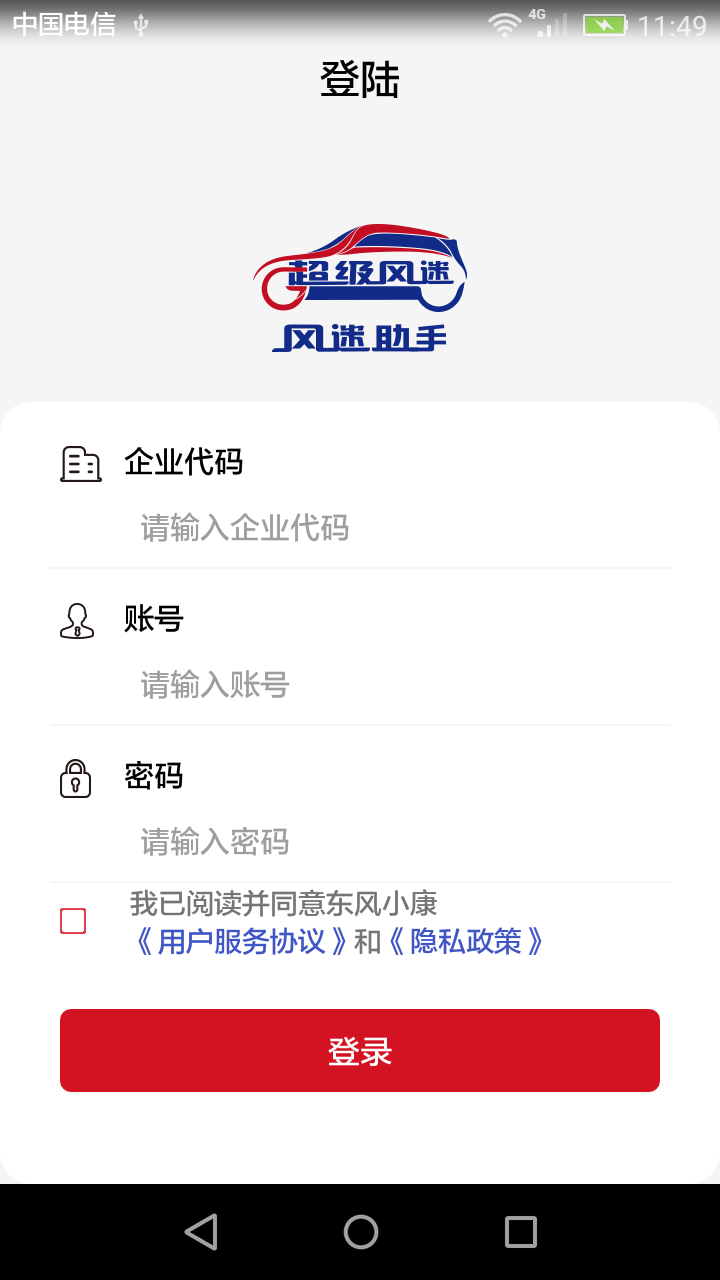This screenshot has width=720, height=1280.
Task: Click the 请输入账号 input field
Action: point(300,685)
